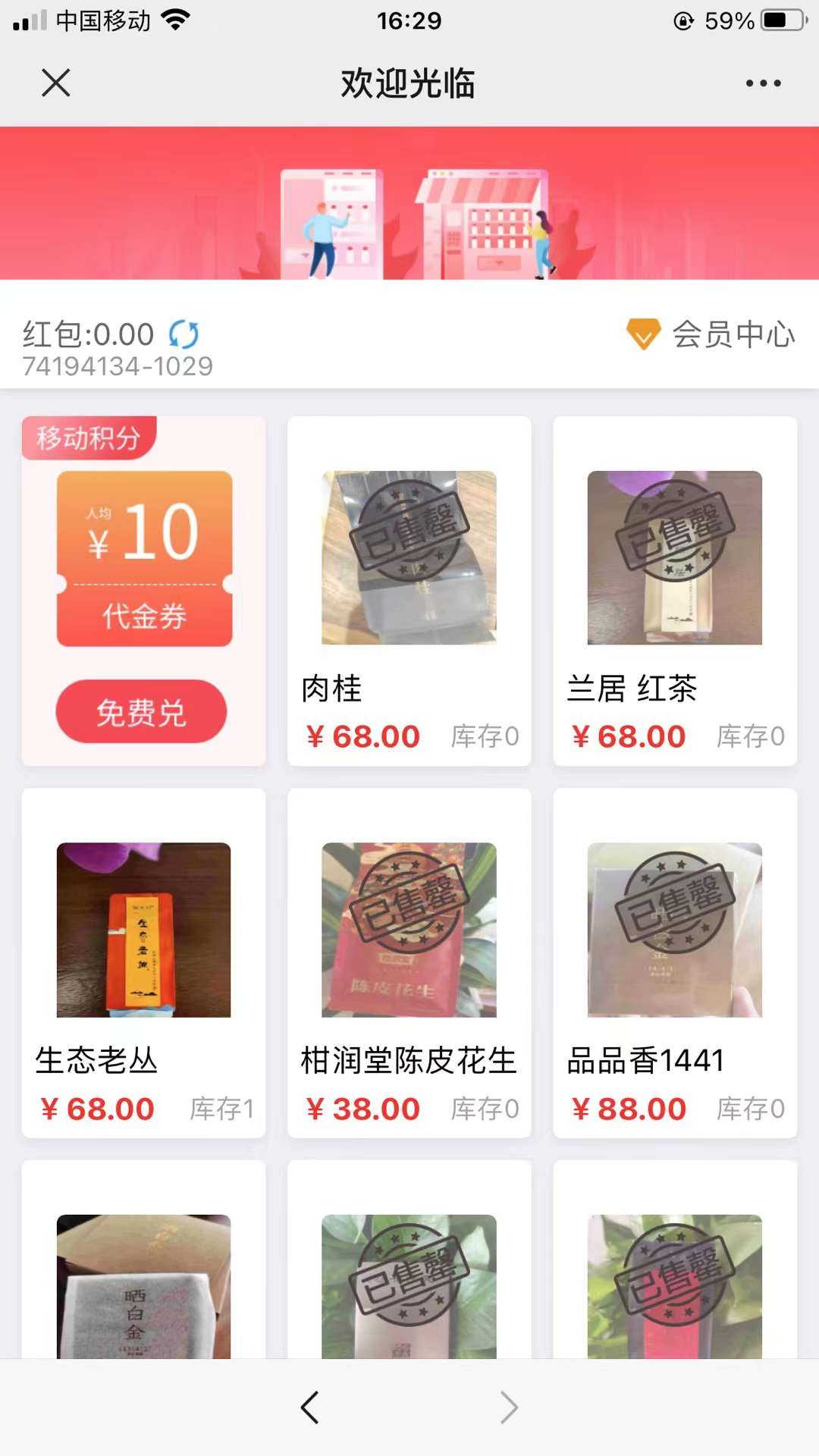Open the ¥10 代金券 coupon
The image size is (819, 1456).
tap(144, 559)
